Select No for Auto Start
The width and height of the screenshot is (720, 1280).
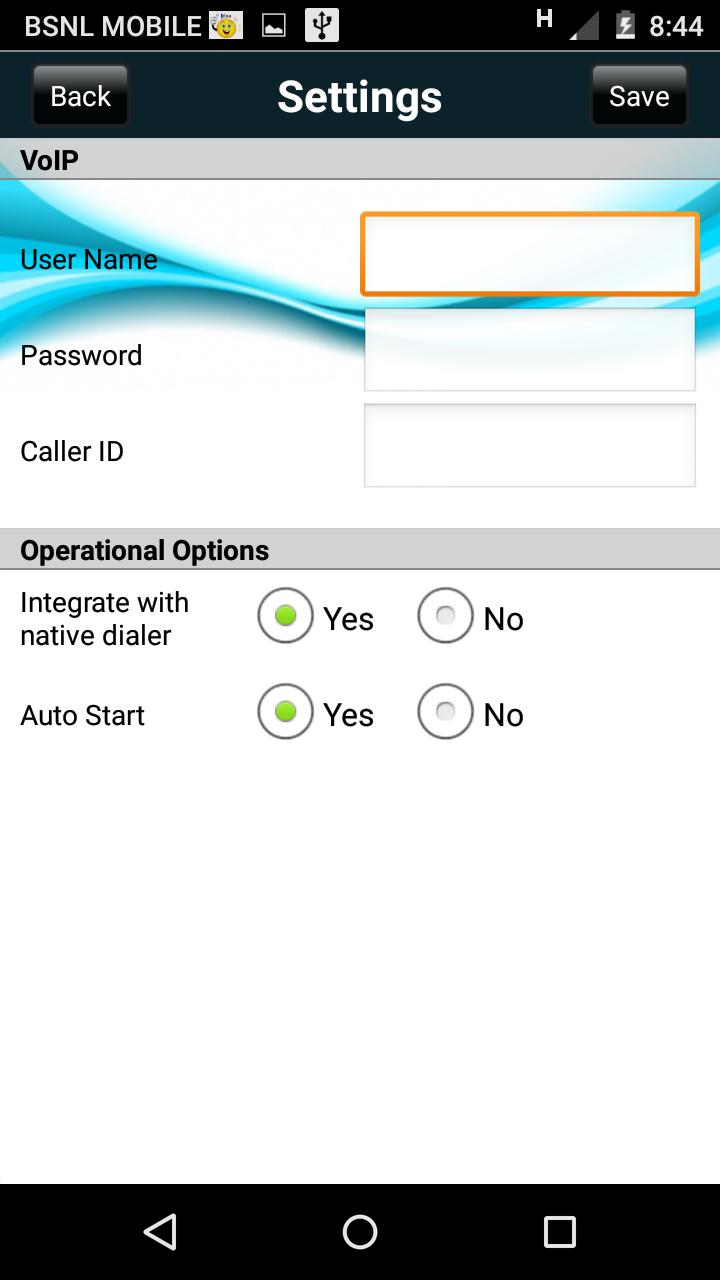pos(445,712)
